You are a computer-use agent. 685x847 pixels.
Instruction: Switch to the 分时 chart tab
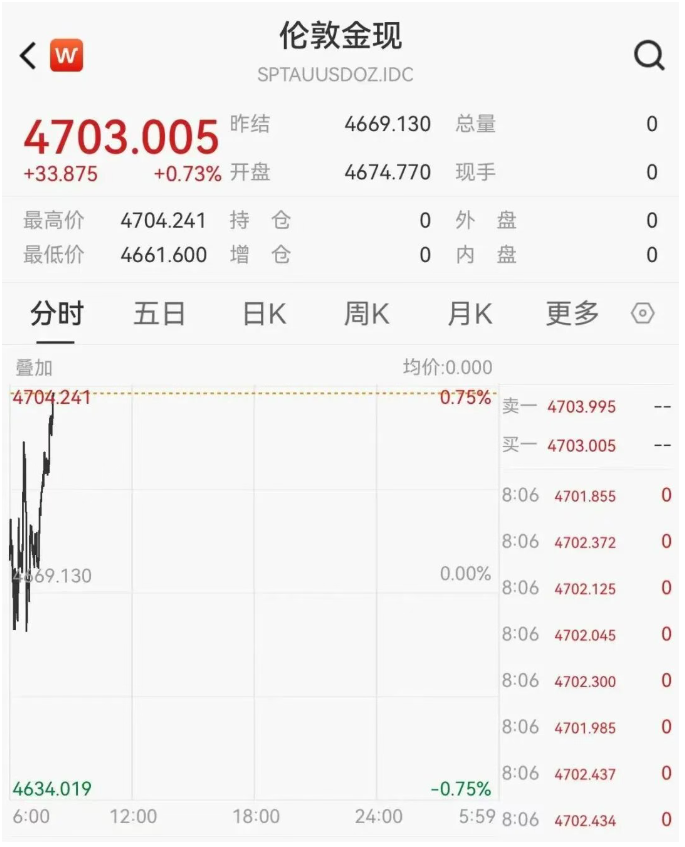57,314
